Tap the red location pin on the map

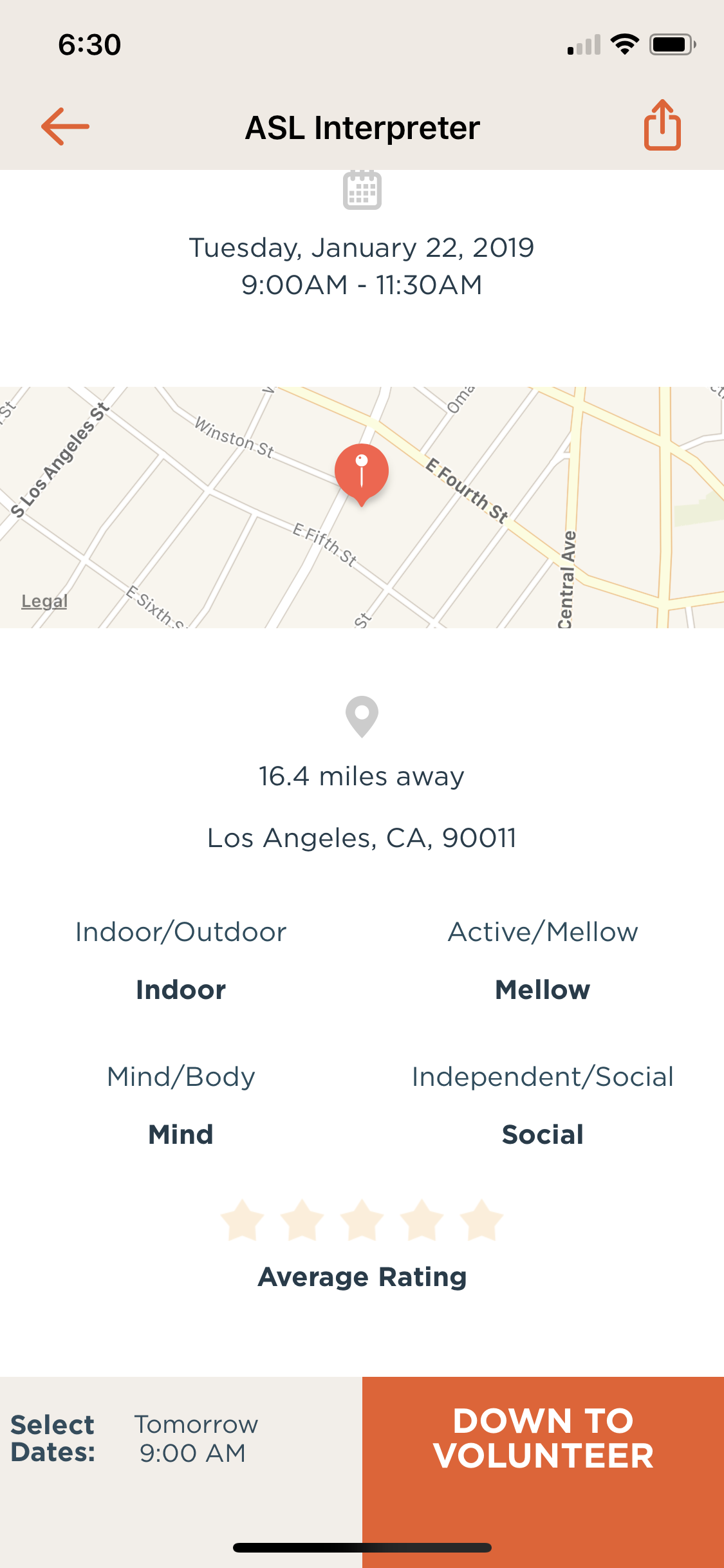tap(362, 471)
